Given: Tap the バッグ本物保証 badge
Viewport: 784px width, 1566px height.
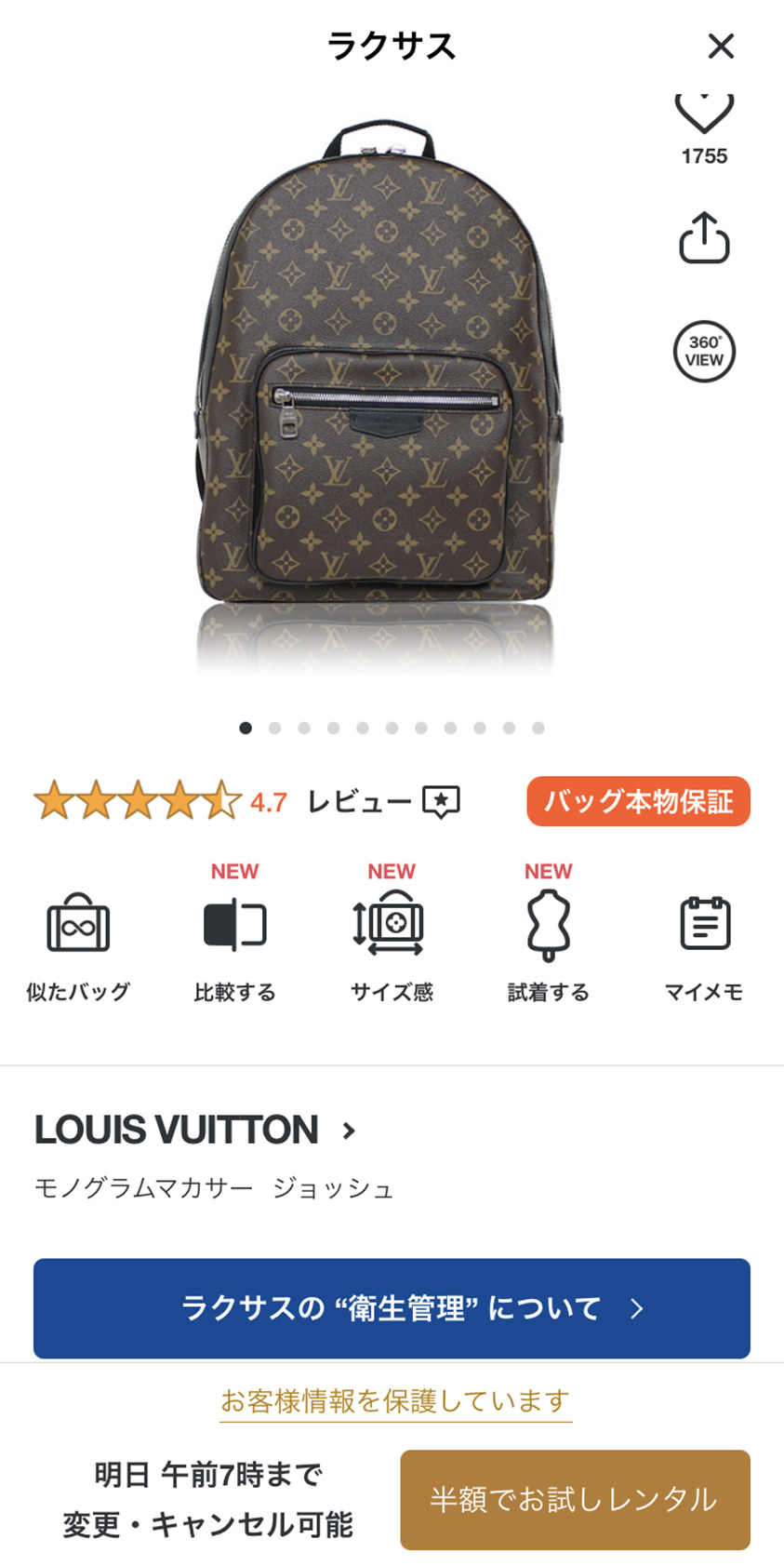Looking at the screenshot, I should tap(638, 801).
